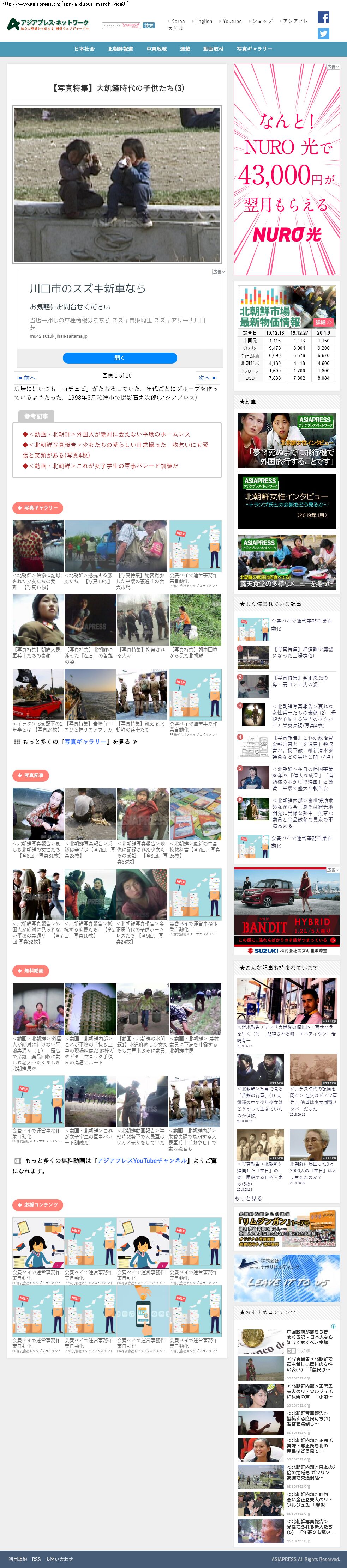Go to previous image with 前へ
347x1568 pixels.
tap(26, 378)
